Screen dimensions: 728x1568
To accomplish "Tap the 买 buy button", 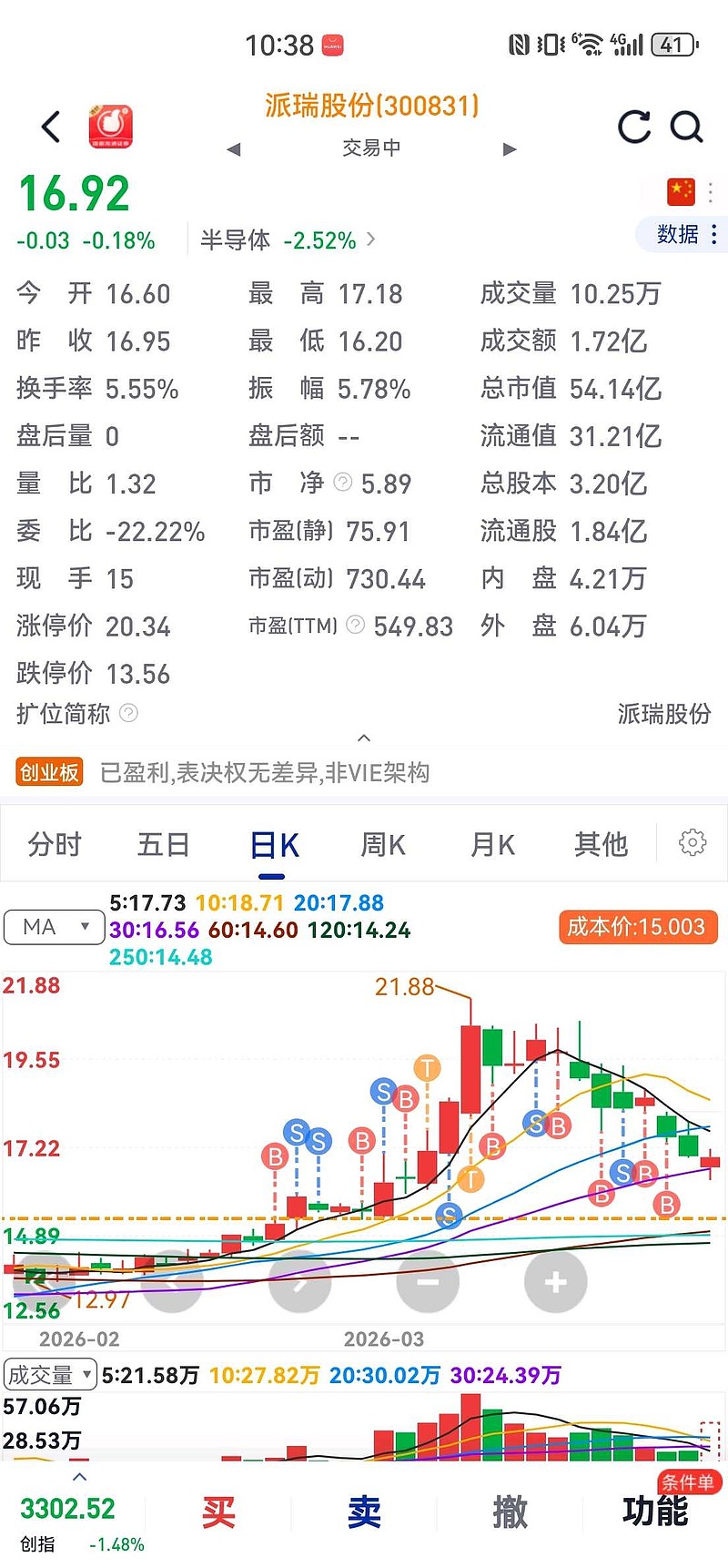I will [218, 1512].
